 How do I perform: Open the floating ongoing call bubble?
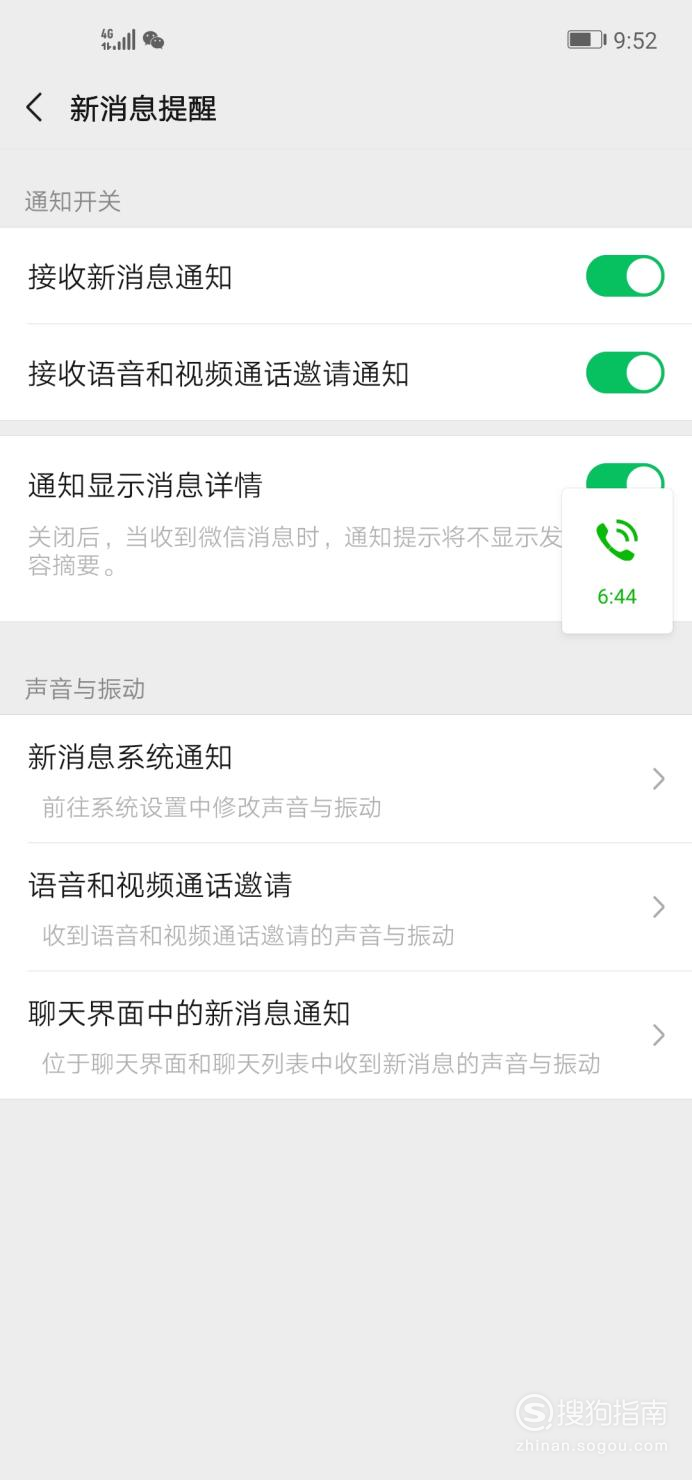(x=617, y=561)
